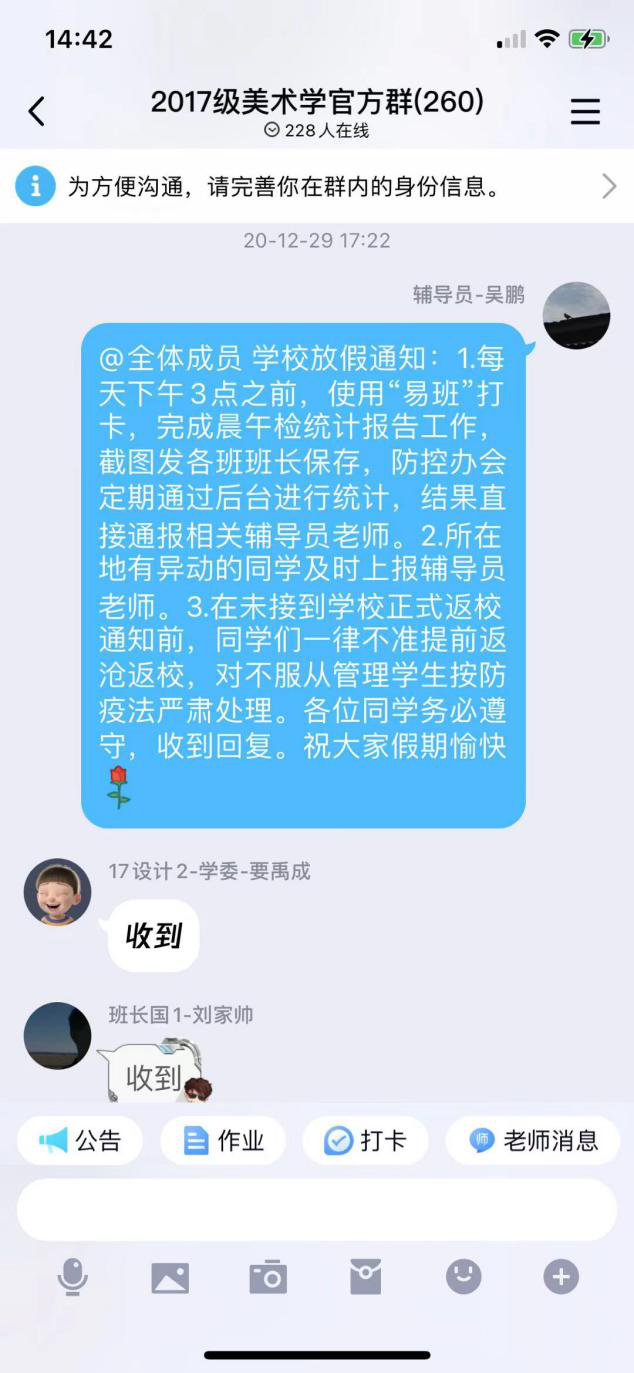Viewport: 634px width, 1373px height.
Task: Open the photo gallery picker
Action: pyautogui.click(x=170, y=1277)
